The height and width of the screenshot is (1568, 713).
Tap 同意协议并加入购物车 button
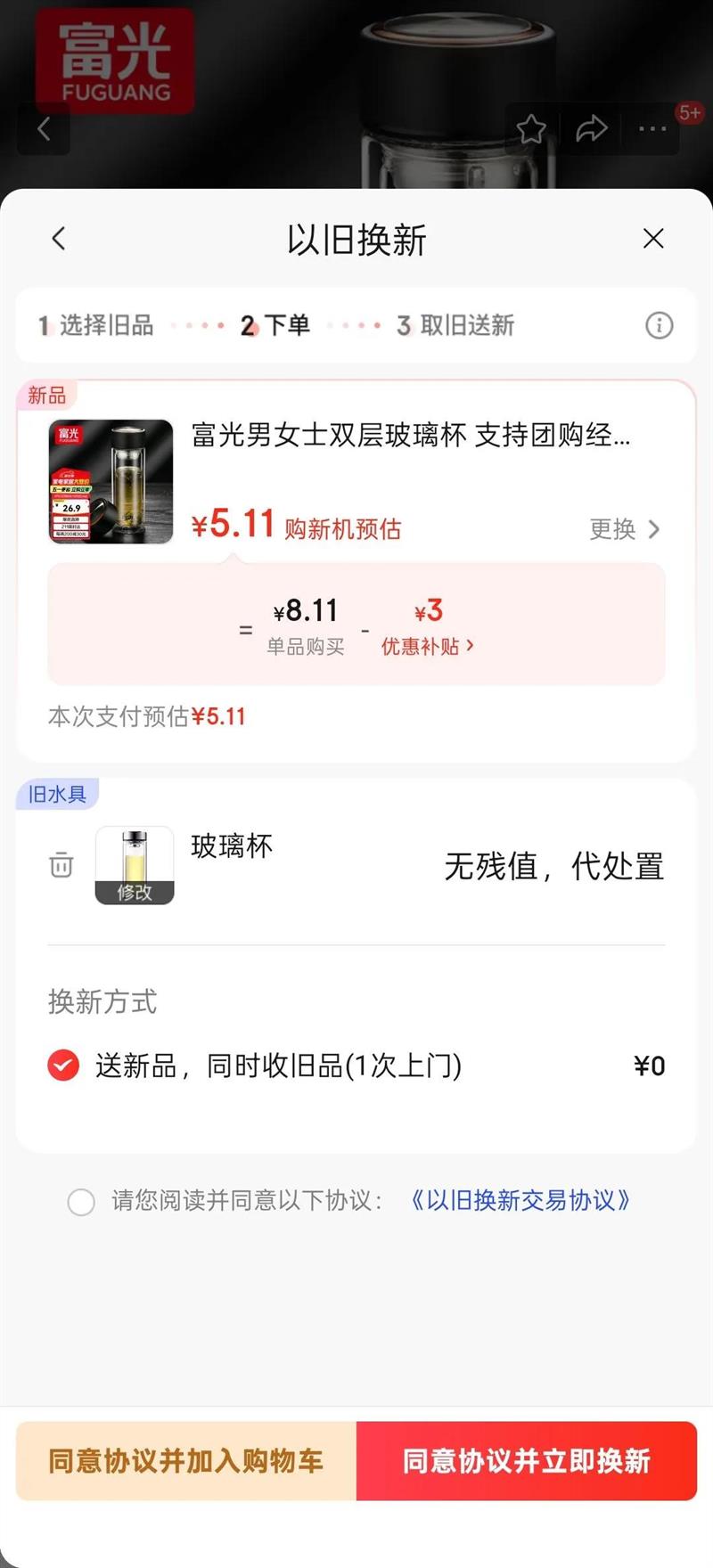pos(186,1461)
